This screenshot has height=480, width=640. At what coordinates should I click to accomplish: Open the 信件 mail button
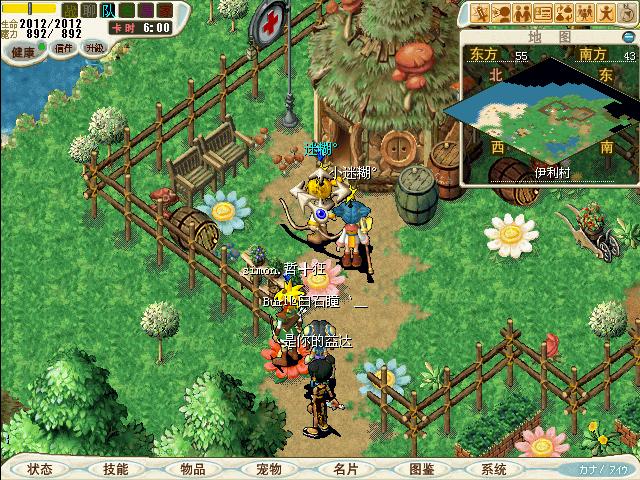[64, 47]
